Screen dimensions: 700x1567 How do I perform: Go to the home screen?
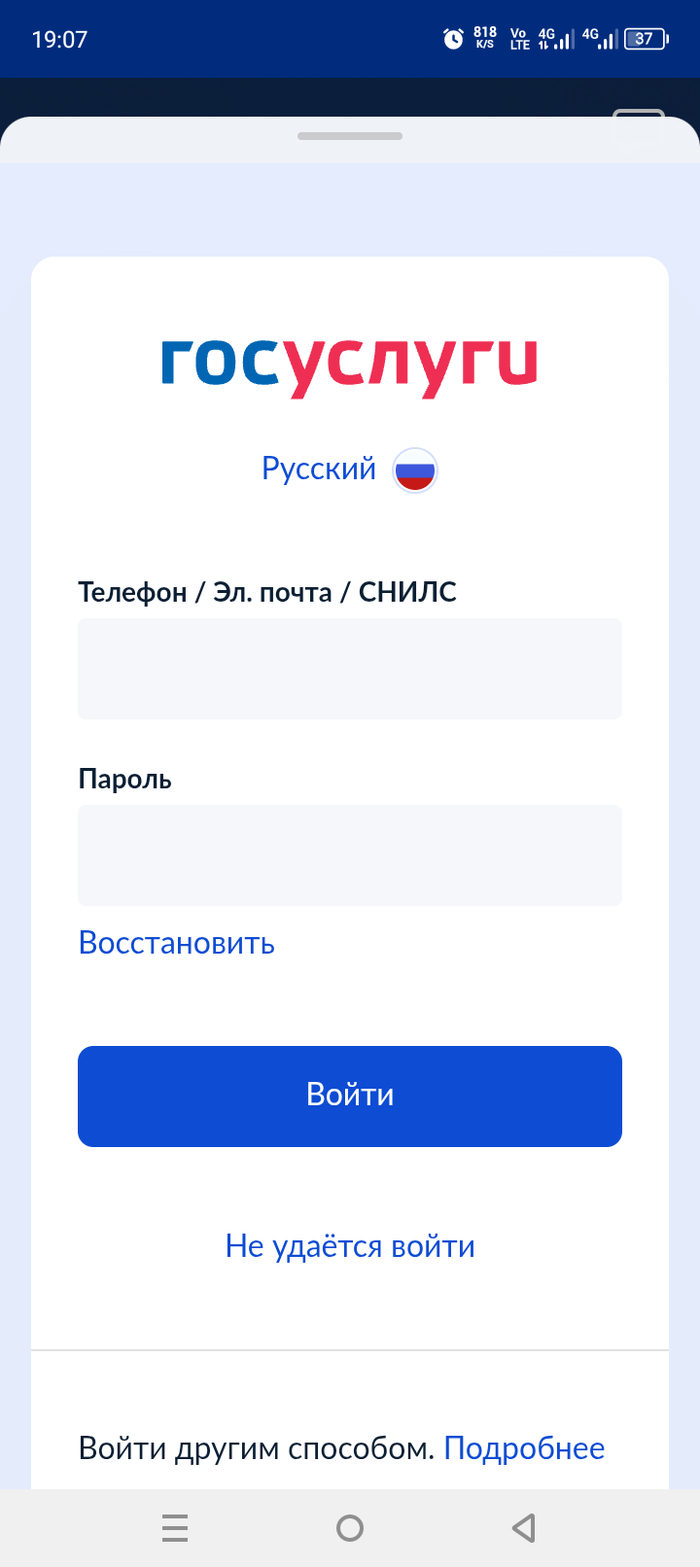pyautogui.click(x=350, y=1527)
